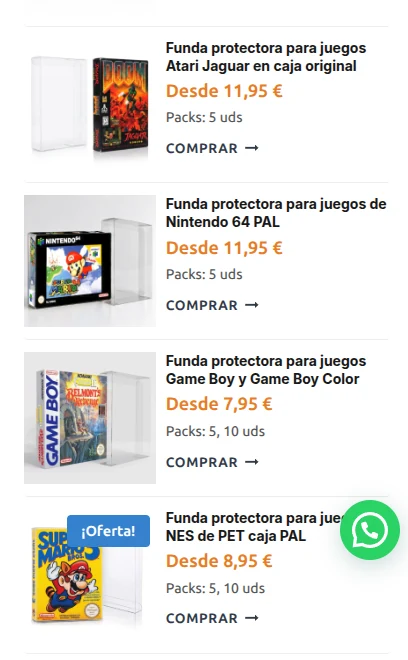Open the Nintendo 64 product image

90,261
